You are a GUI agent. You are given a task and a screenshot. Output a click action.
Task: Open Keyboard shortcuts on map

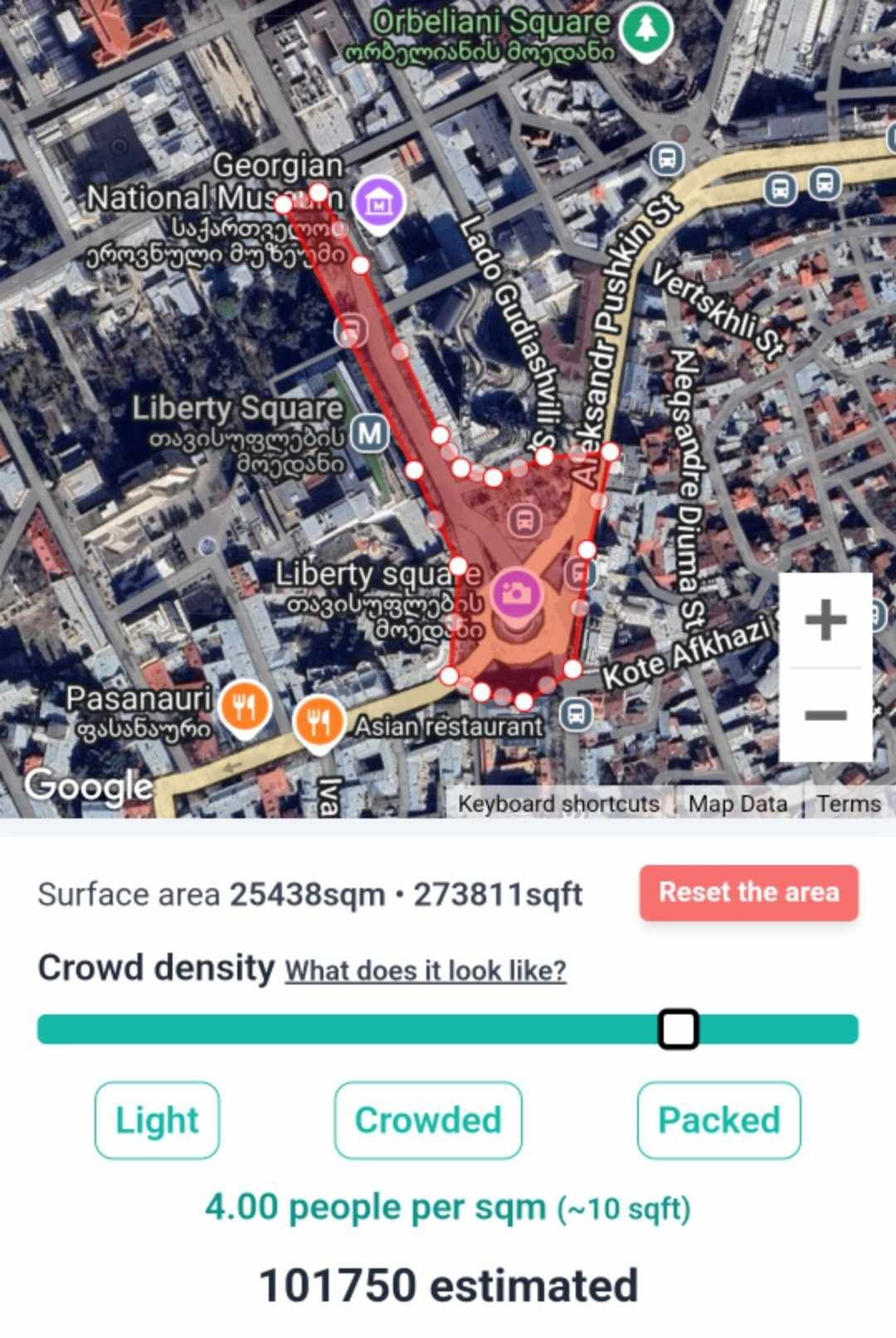coord(558,803)
